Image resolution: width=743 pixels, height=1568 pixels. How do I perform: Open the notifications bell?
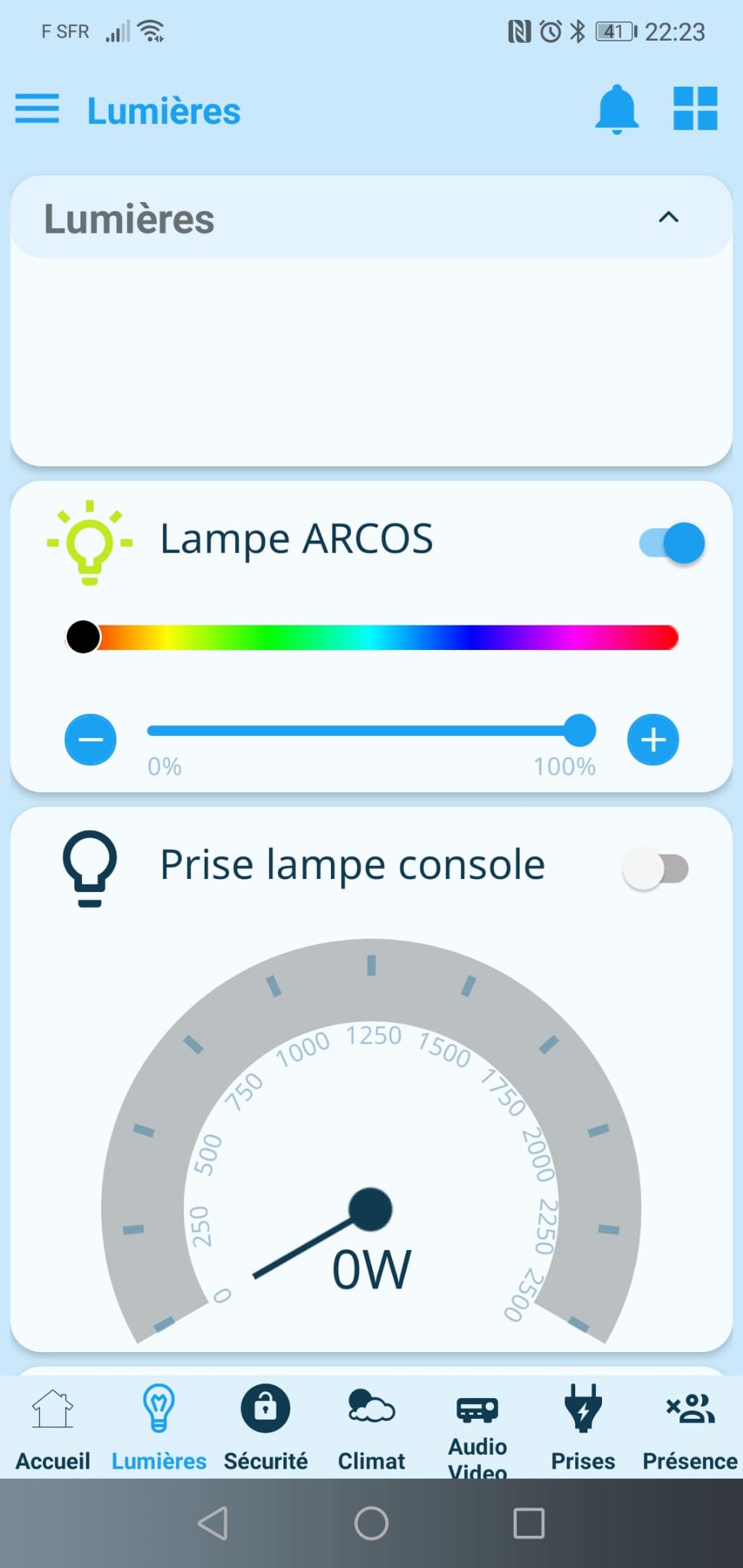617,109
